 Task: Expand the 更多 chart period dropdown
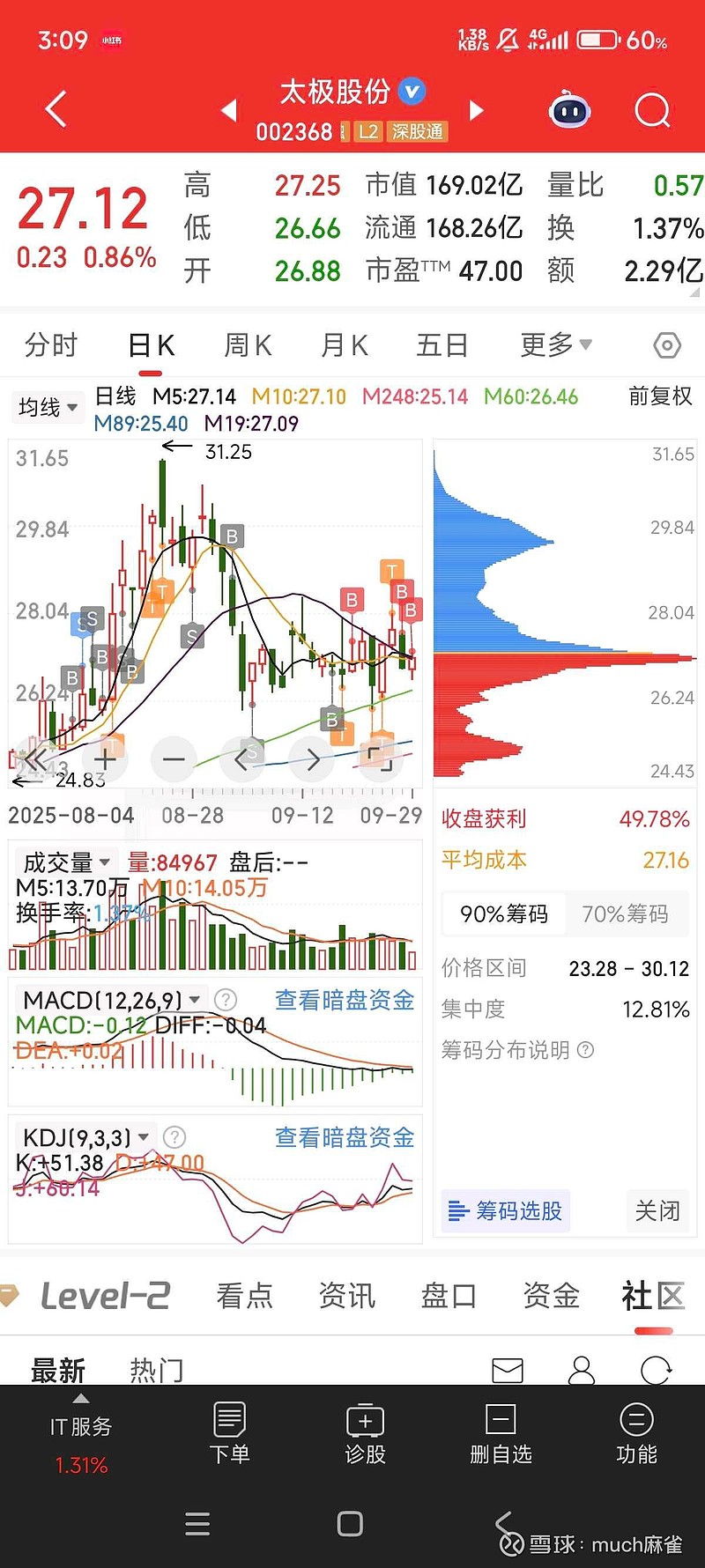pyautogui.click(x=555, y=345)
